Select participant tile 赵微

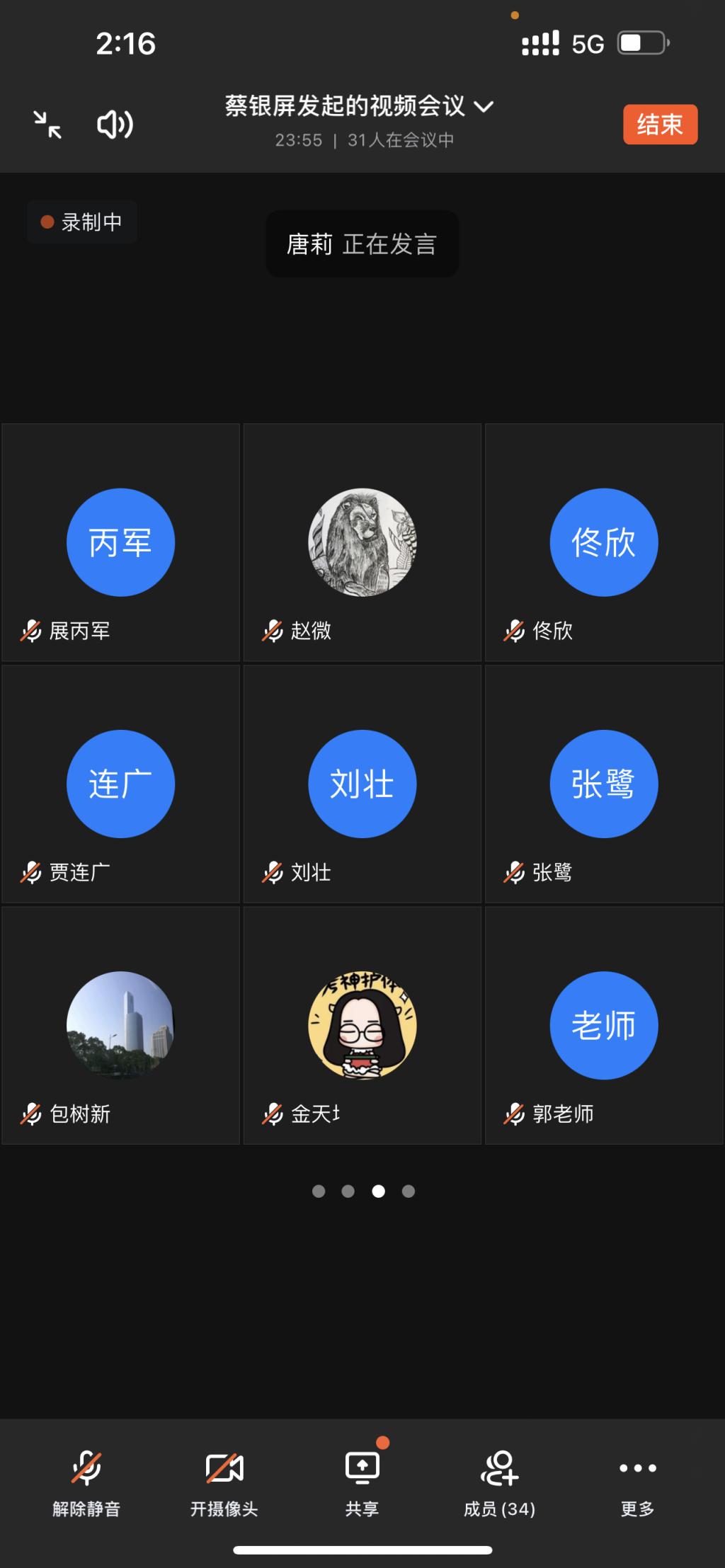coord(362,542)
